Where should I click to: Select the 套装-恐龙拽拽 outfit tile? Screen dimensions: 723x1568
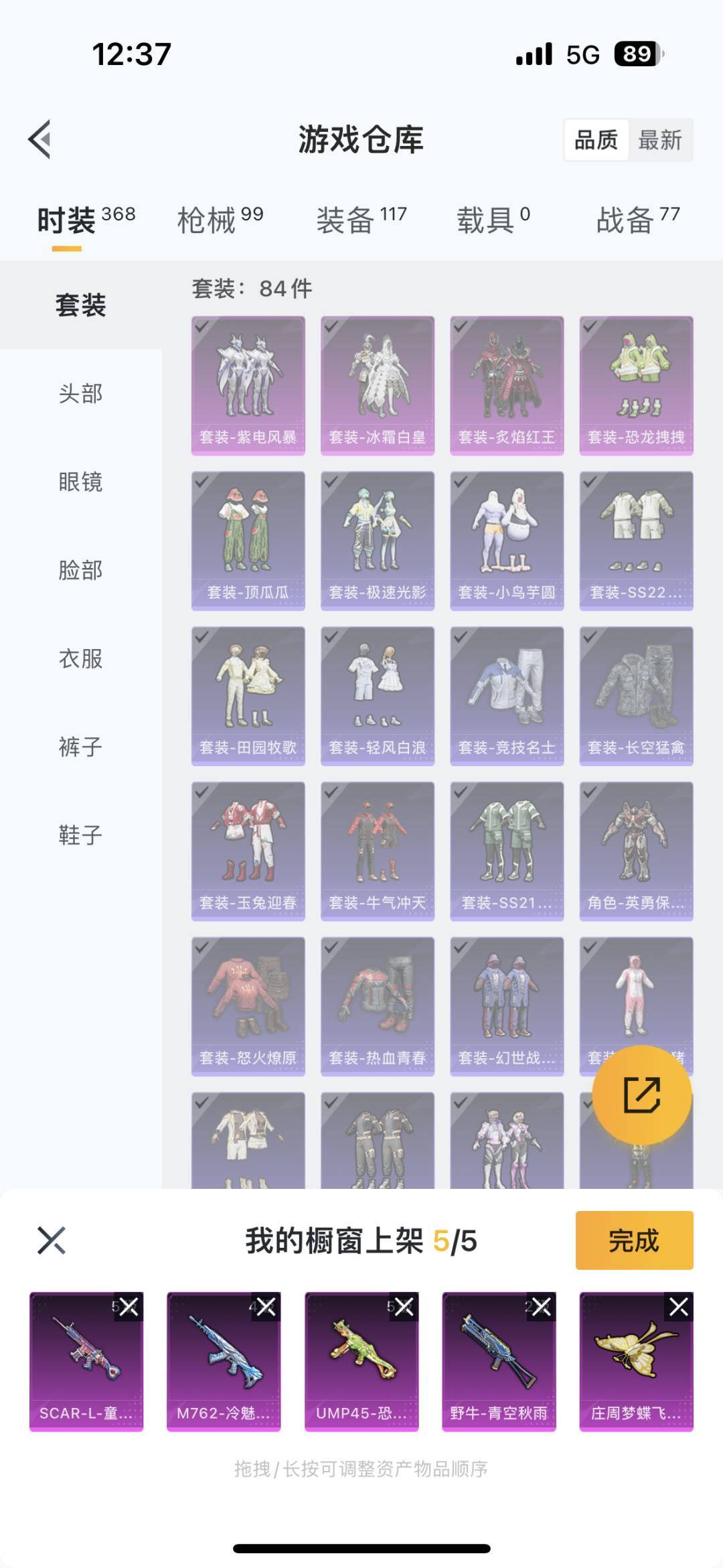636,386
